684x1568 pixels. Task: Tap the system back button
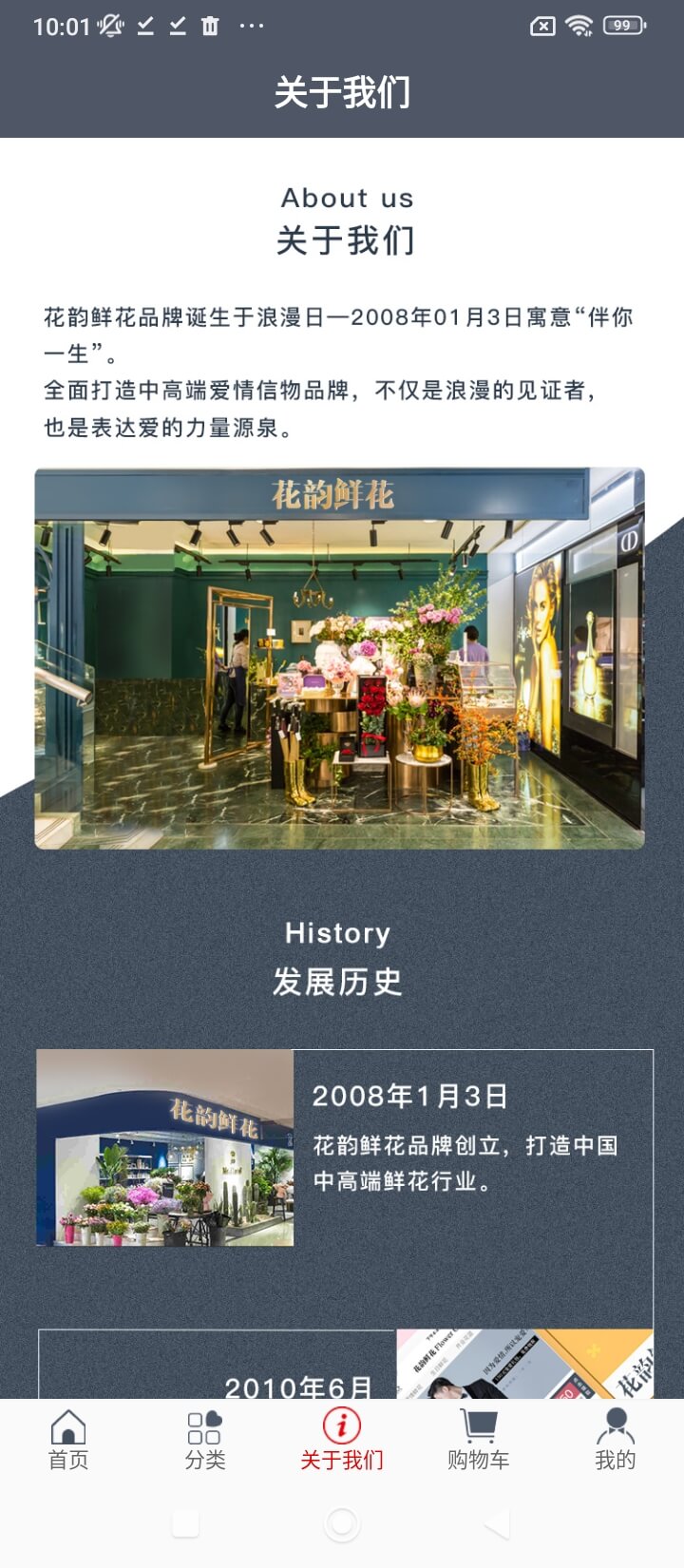pos(497,1524)
